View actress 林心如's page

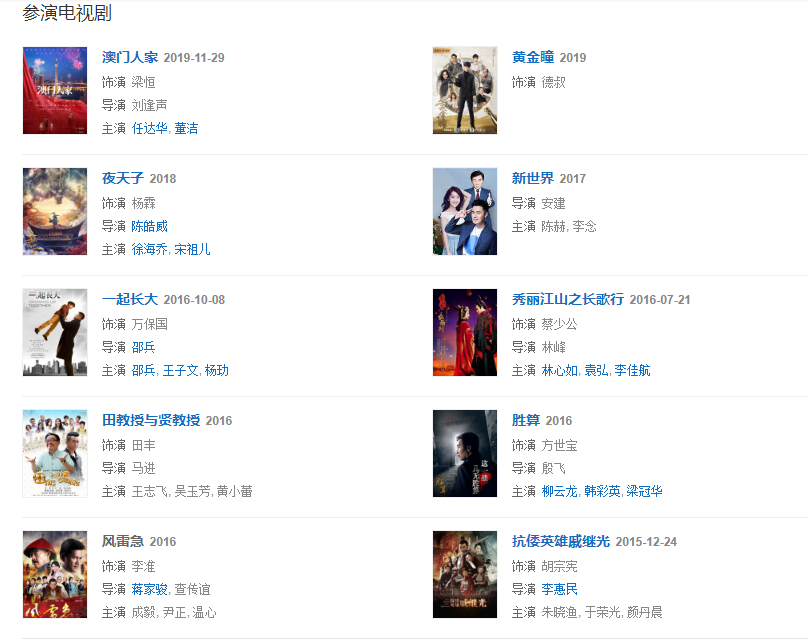coord(560,371)
